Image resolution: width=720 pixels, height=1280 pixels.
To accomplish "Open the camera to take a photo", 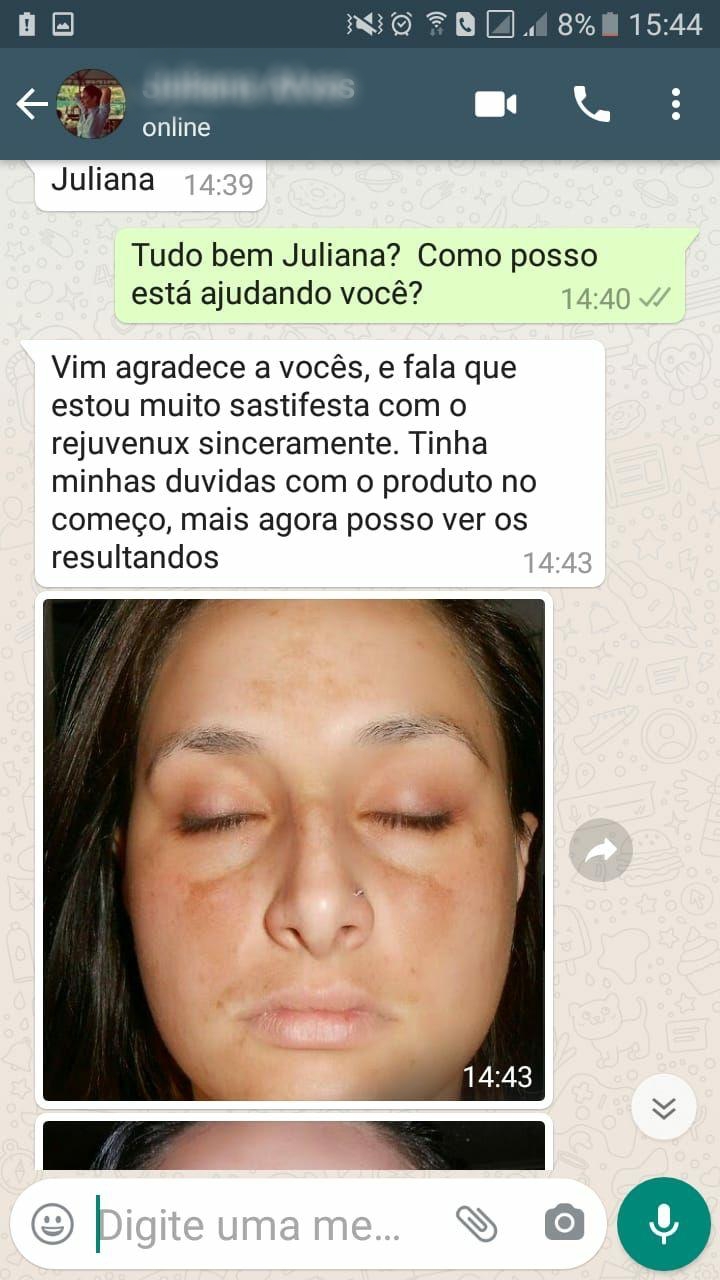I will pos(564,1223).
